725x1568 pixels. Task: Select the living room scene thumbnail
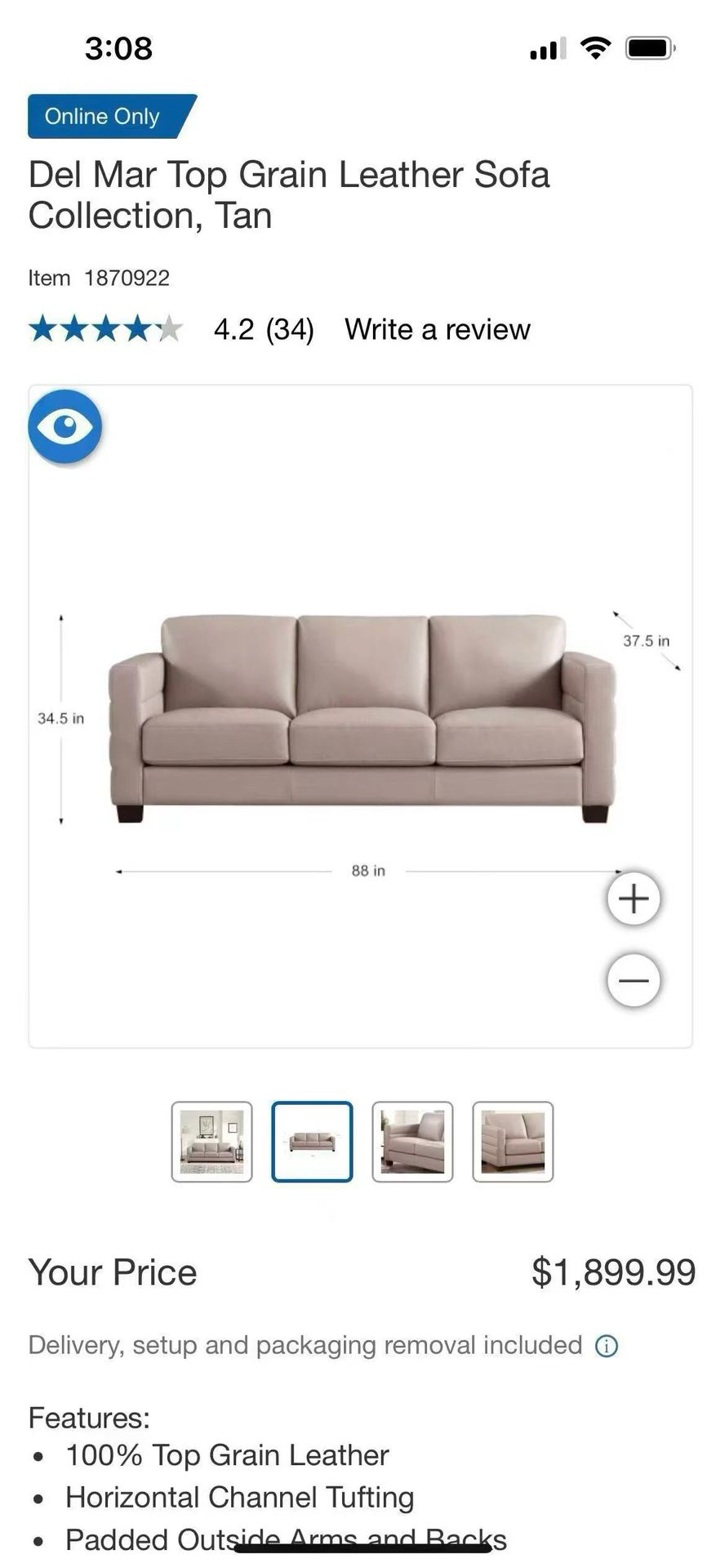pyautogui.click(x=211, y=1142)
